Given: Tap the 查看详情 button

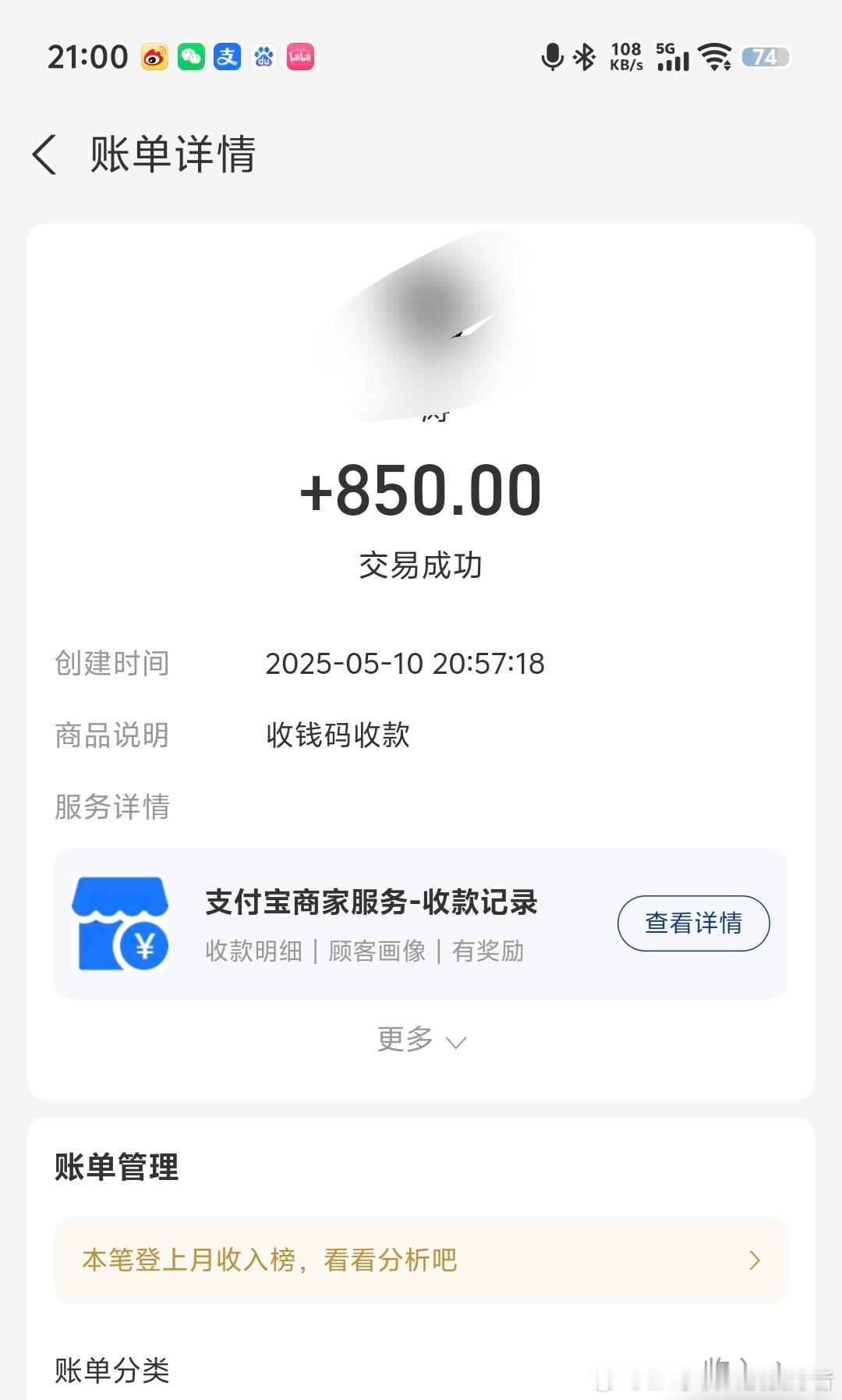Looking at the screenshot, I should click(x=693, y=923).
